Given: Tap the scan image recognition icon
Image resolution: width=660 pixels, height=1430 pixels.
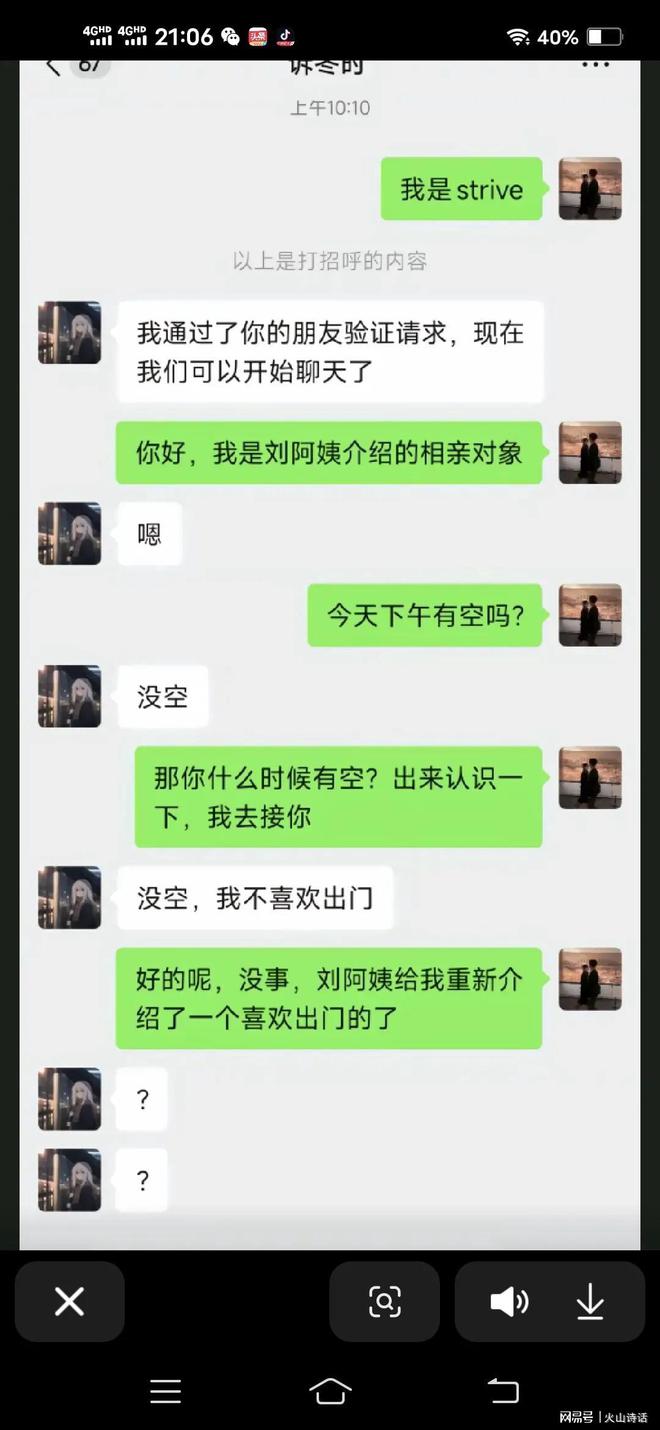Looking at the screenshot, I should click(384, 1301).
